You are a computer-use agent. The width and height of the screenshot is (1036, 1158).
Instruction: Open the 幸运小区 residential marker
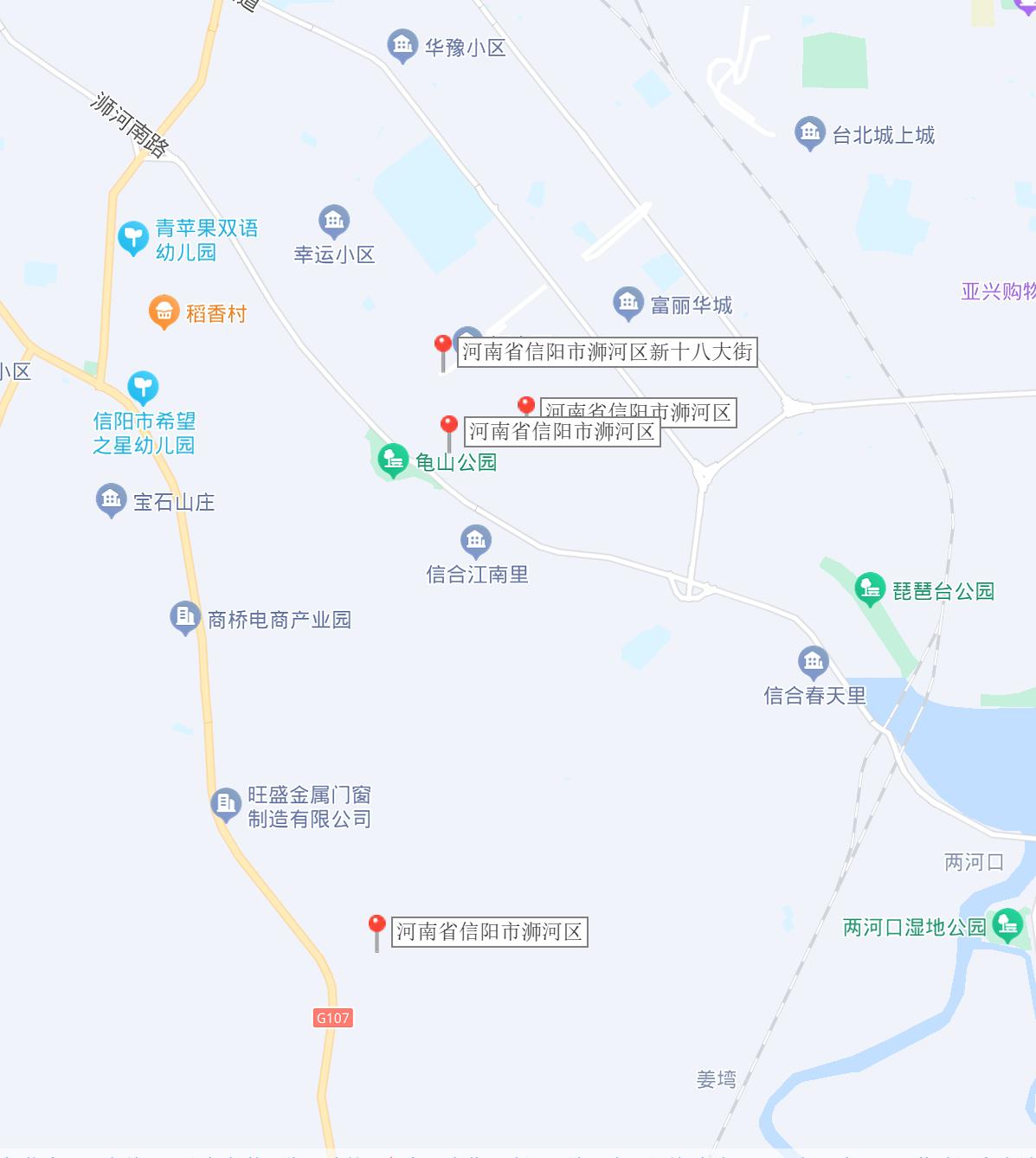(334, 221)
